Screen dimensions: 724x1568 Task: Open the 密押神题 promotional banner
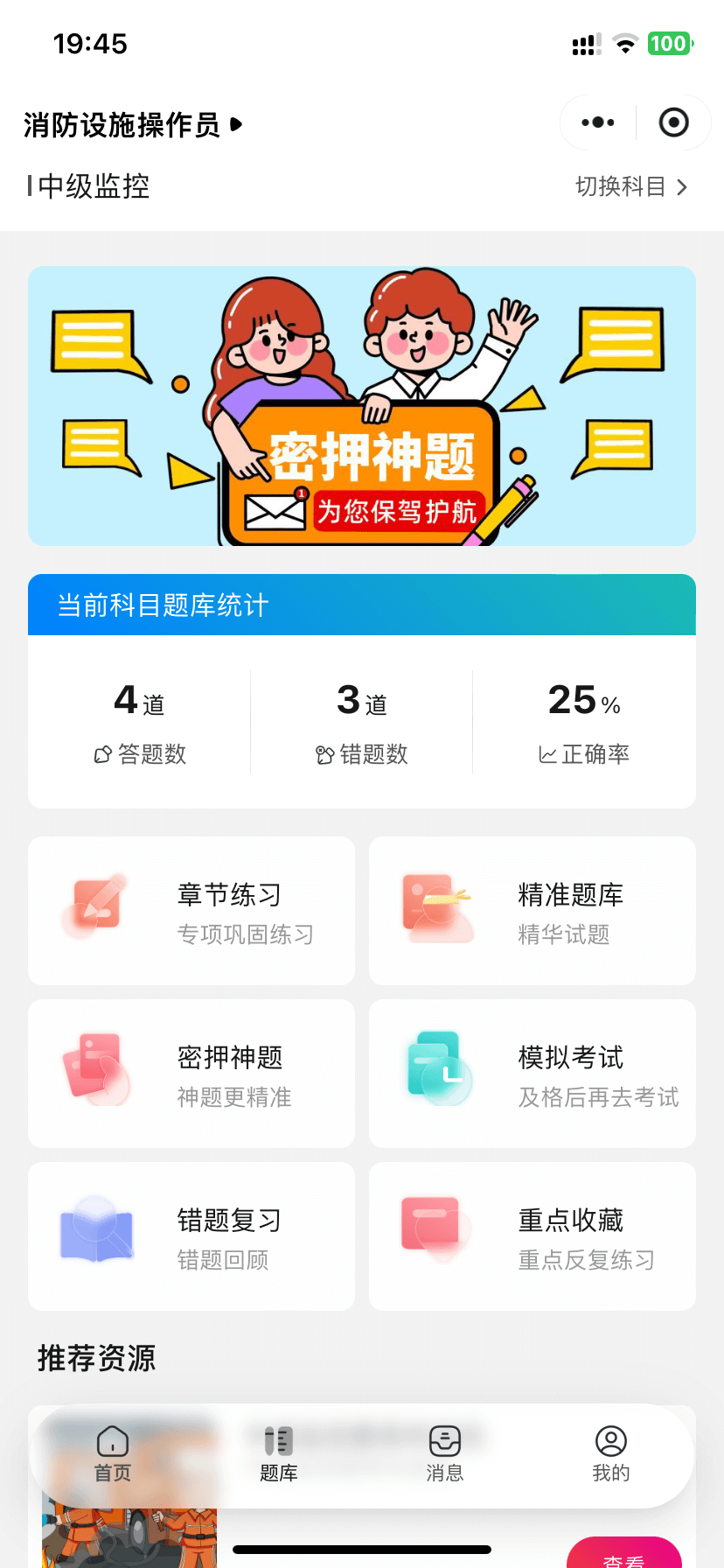[362, 406]
